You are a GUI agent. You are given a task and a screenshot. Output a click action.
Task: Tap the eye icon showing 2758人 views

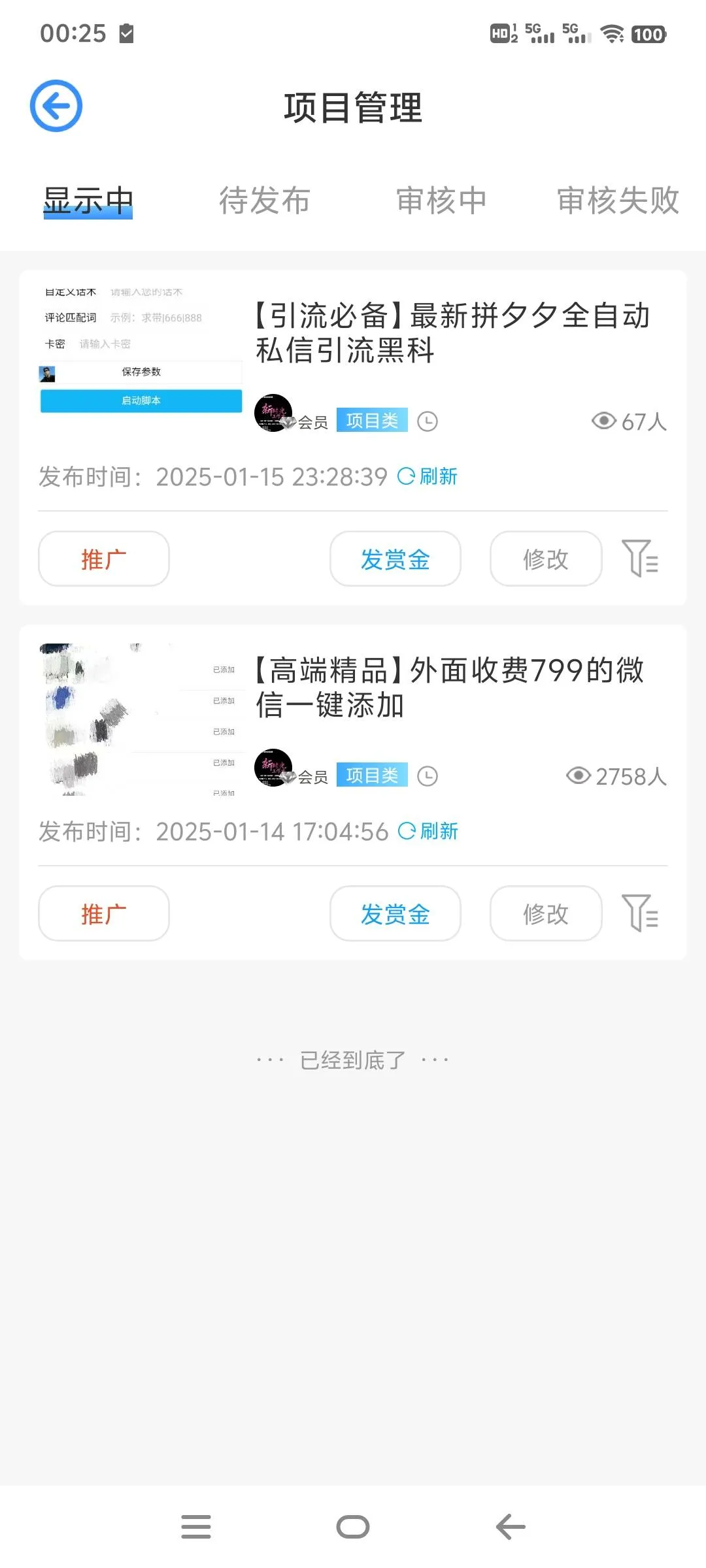pyautogui.click(x=578, y=776)
